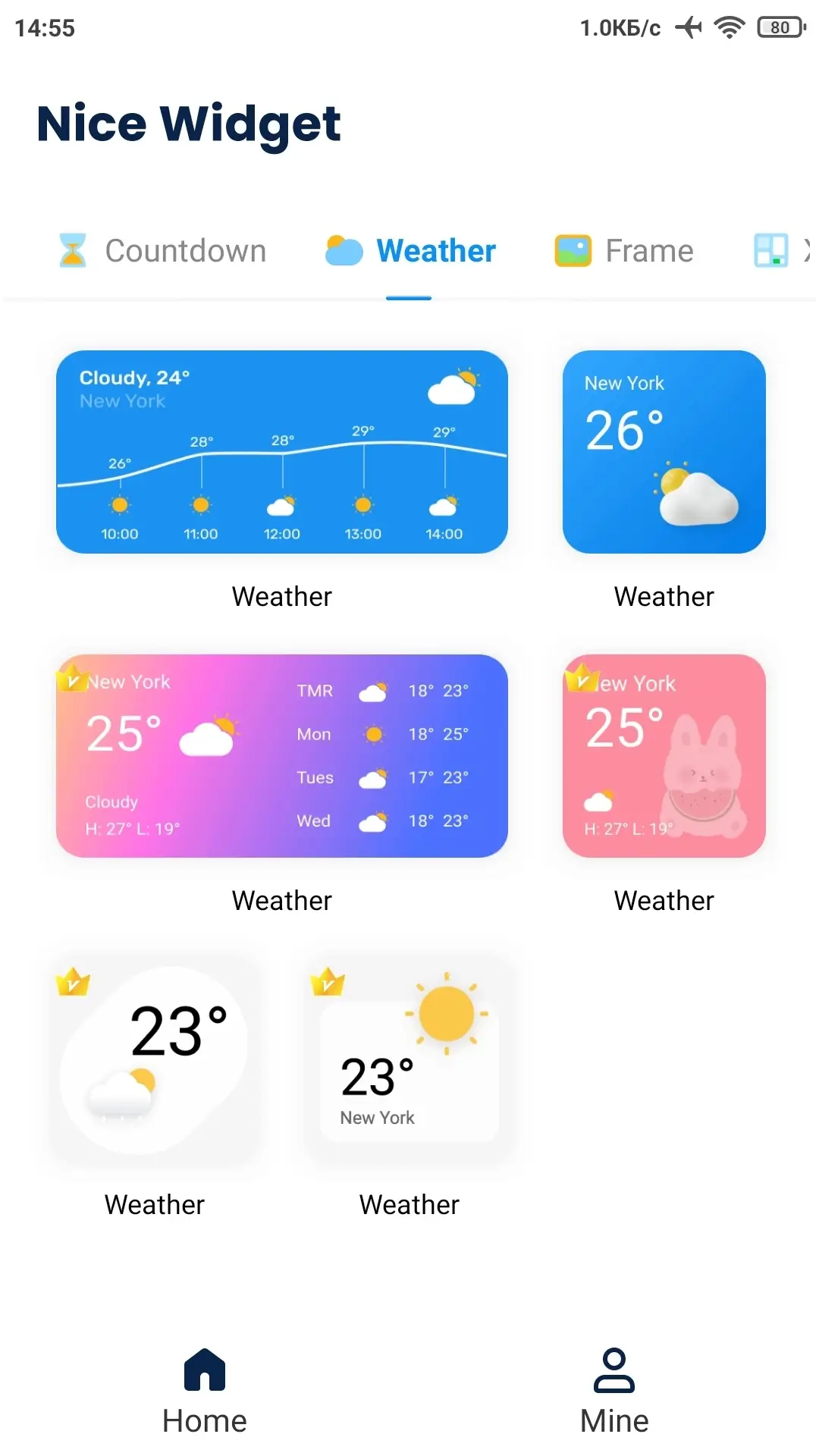Open the pink bunny 25° weather widget
Viewport: 819px width, 1456px height.
click(664, 756)
